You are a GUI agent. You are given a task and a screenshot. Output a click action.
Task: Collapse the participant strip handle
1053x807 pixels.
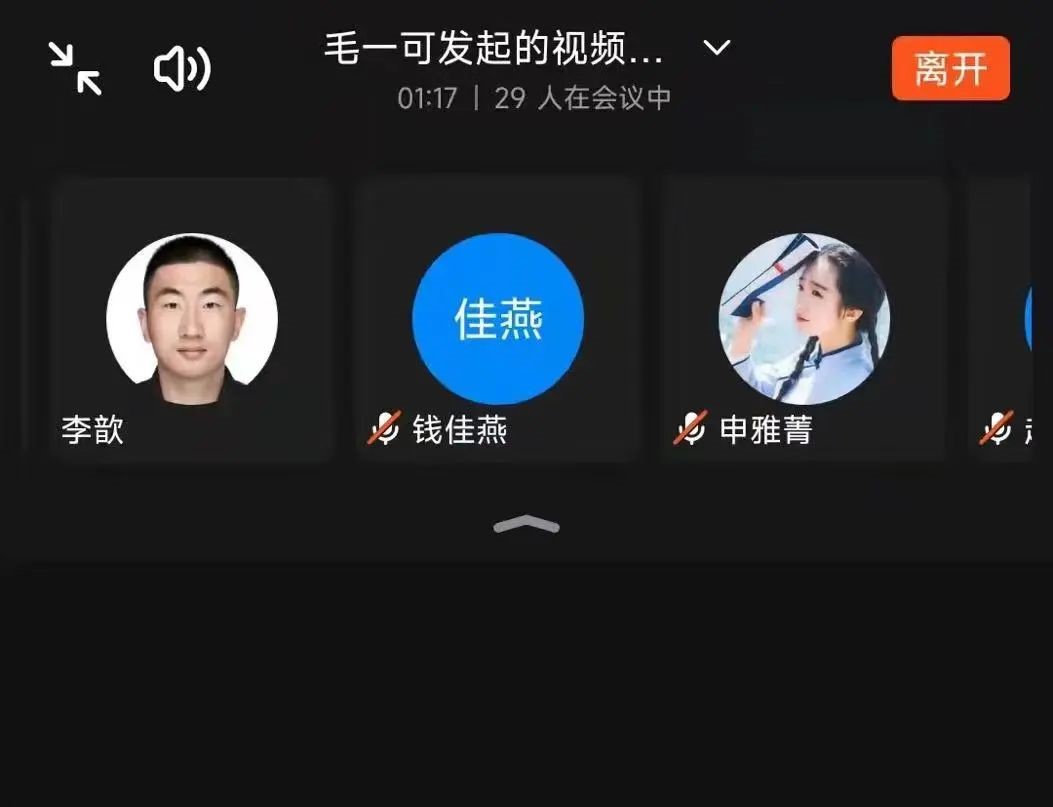pos(526,526)
